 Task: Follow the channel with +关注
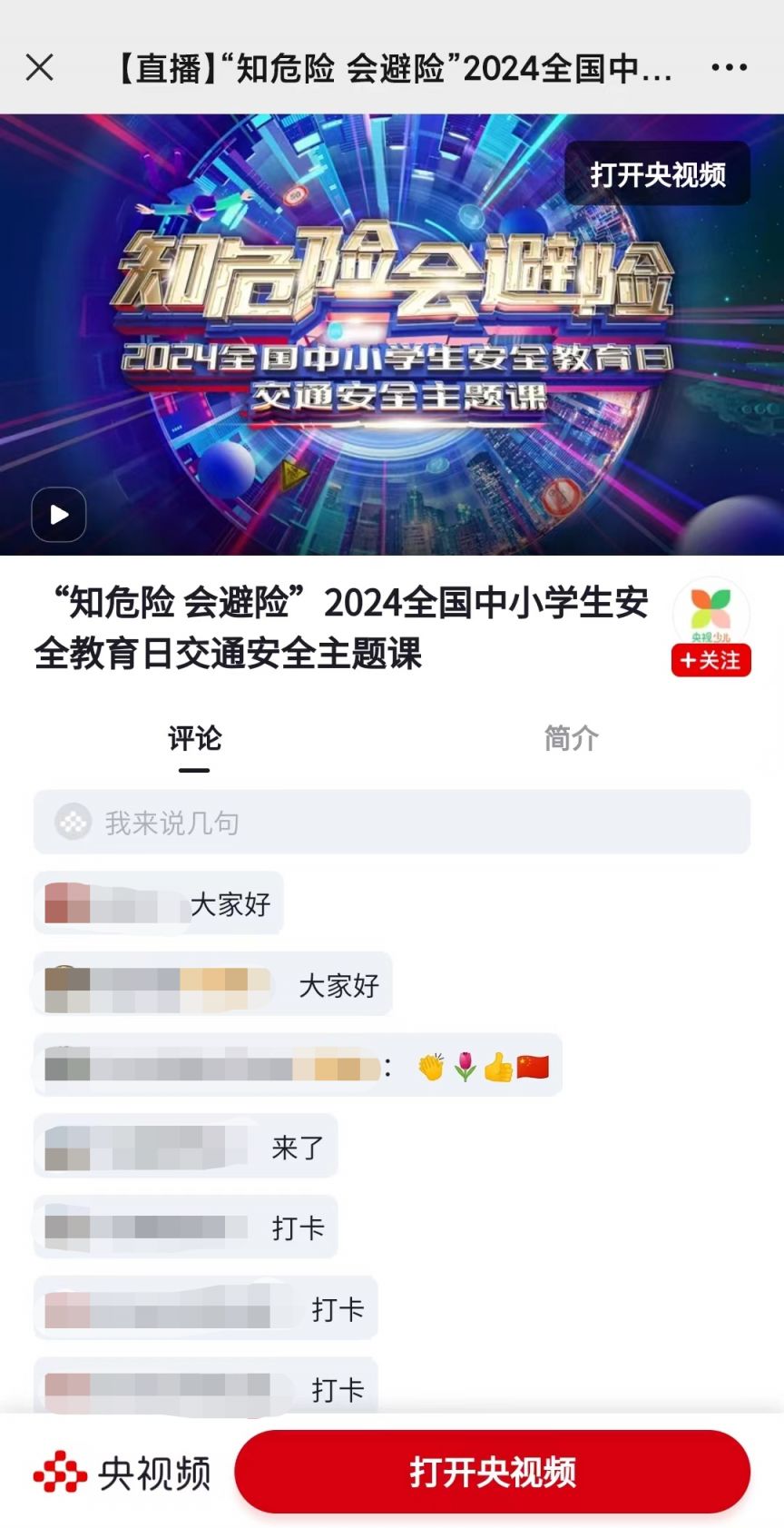point(710,660)
